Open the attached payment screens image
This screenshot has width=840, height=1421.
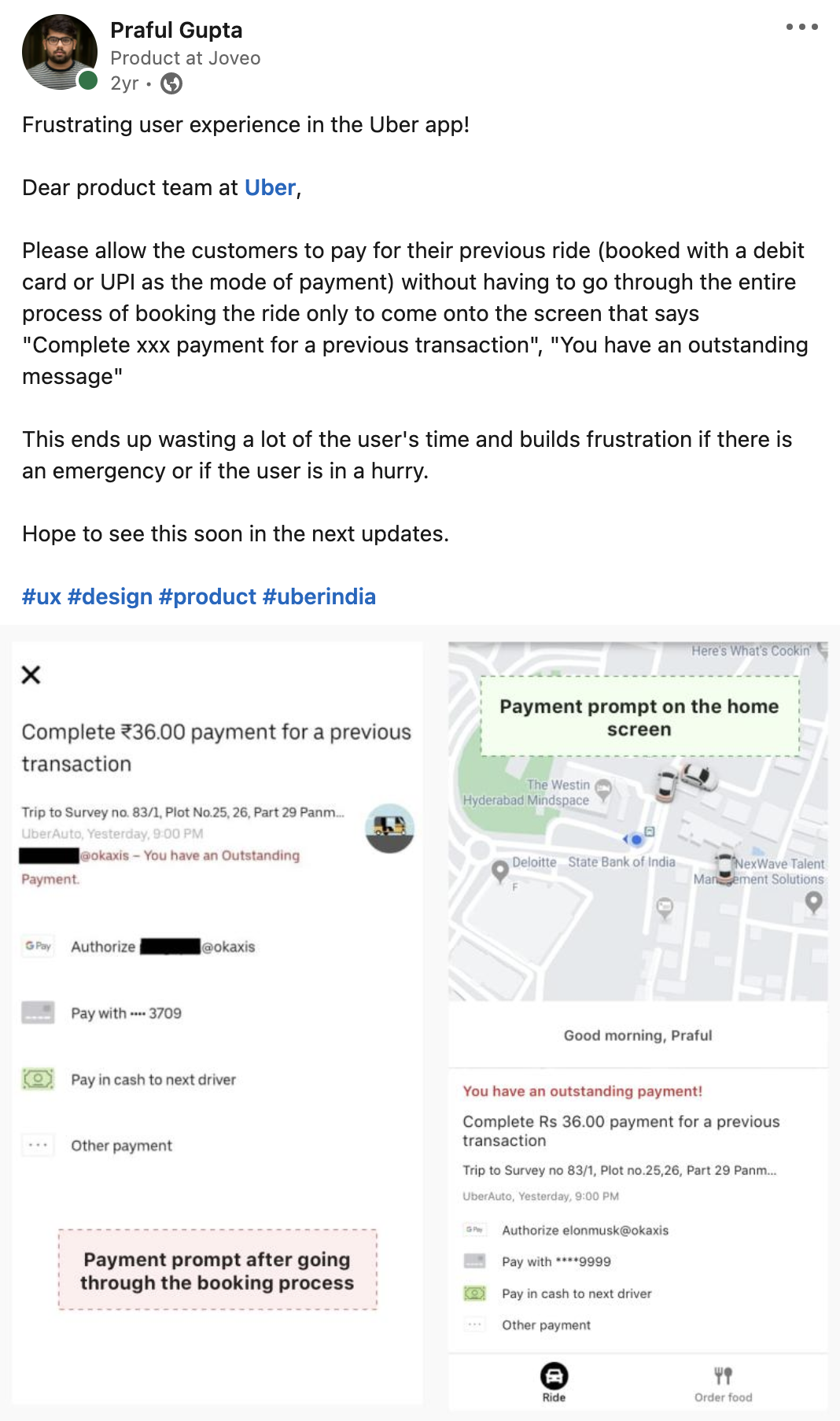(420, 1023)
